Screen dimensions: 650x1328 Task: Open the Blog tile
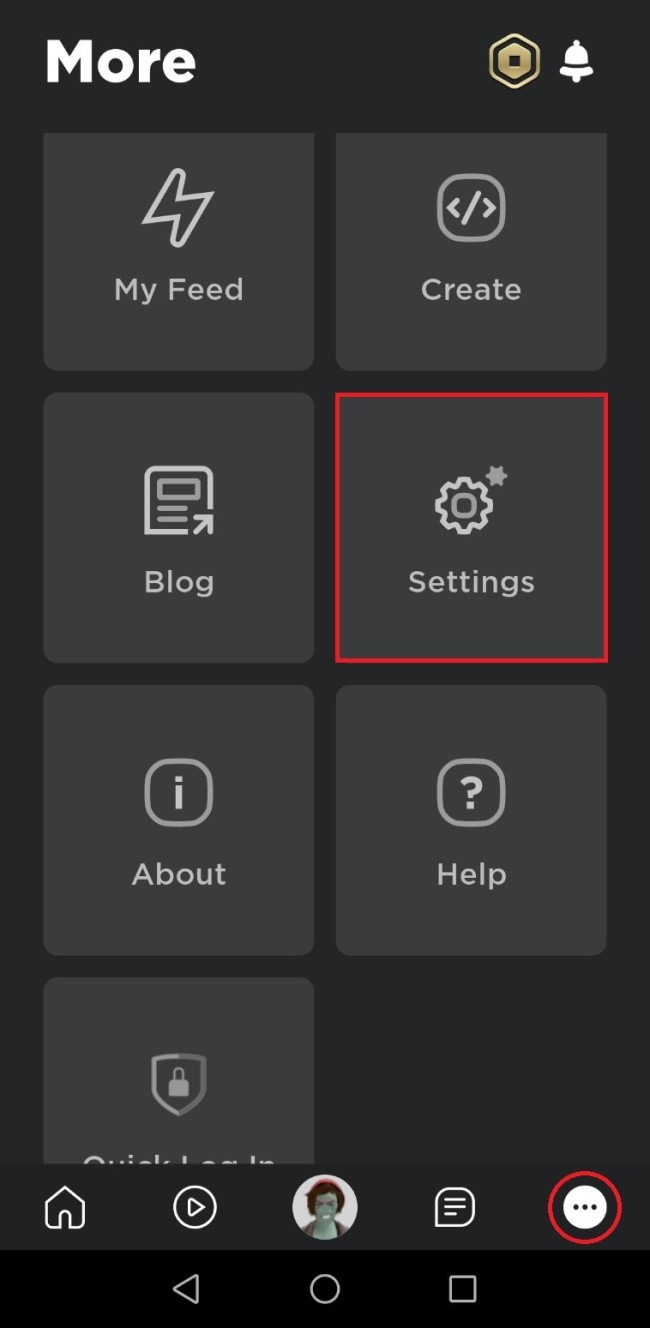click(x=179, y=528)
